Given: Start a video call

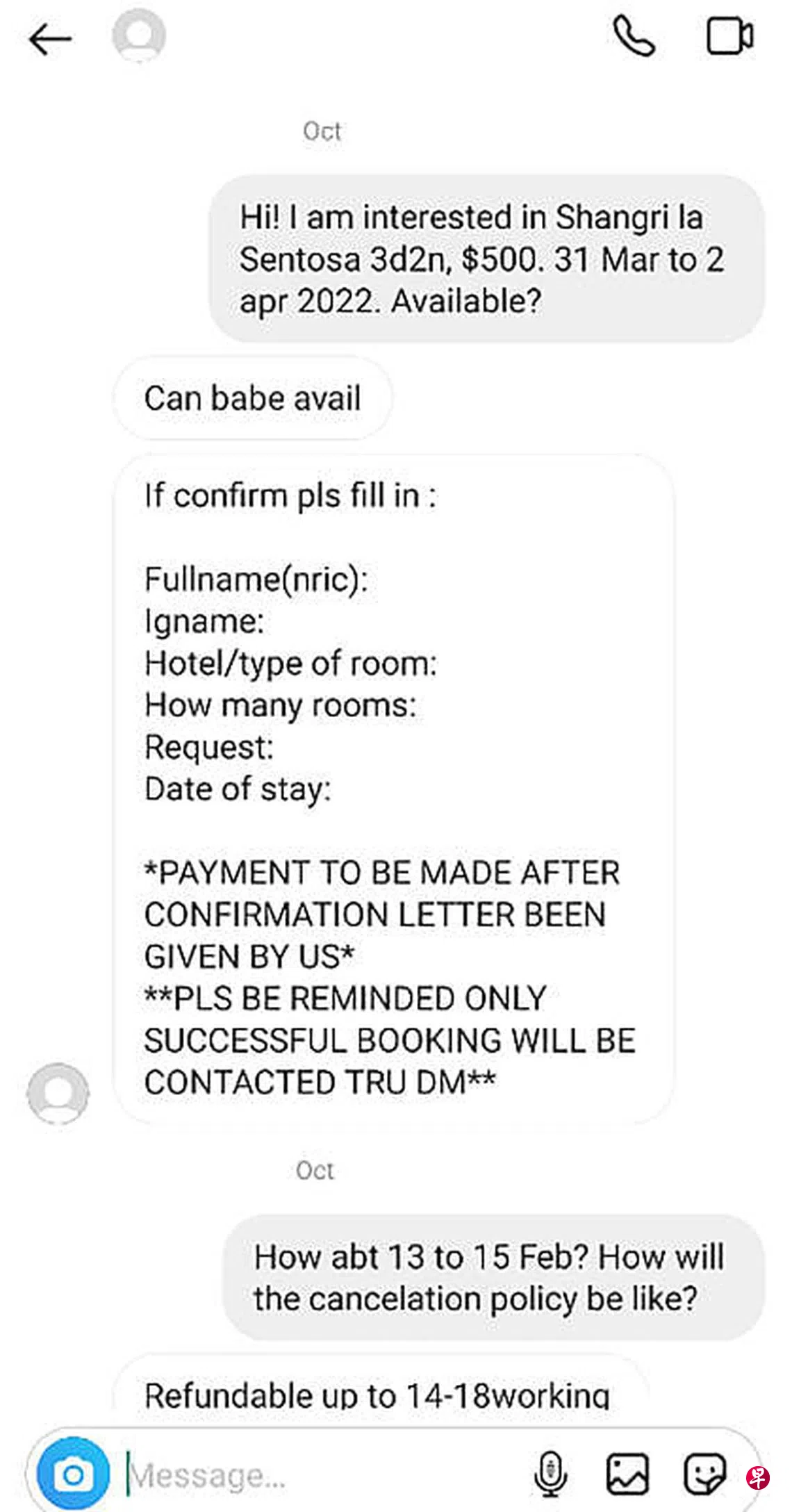Looking at the screenshot, I should click(729, 37).
